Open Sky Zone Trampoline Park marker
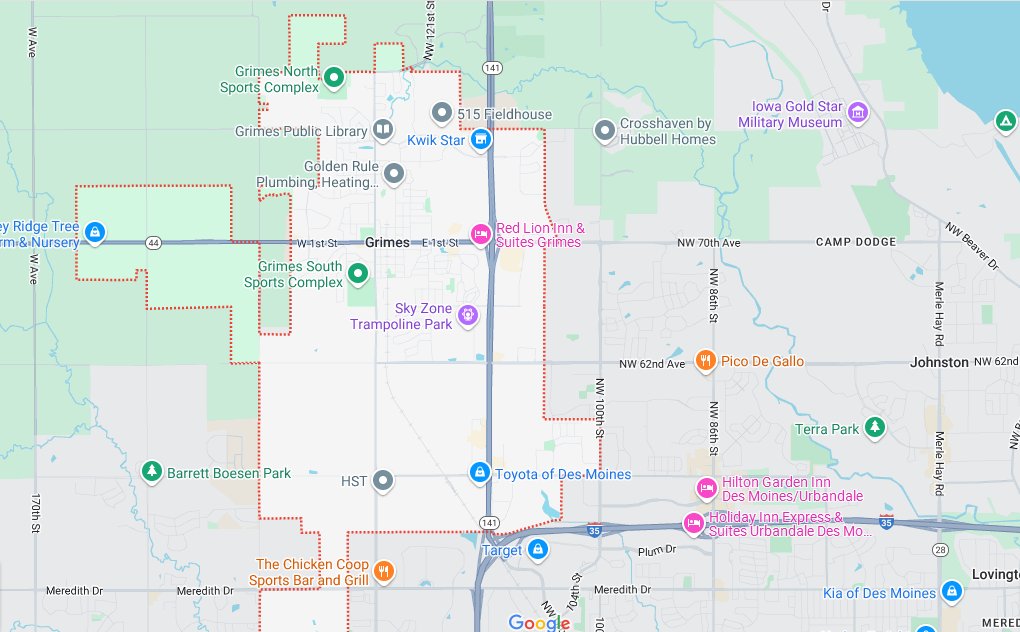 pos(467,316)
